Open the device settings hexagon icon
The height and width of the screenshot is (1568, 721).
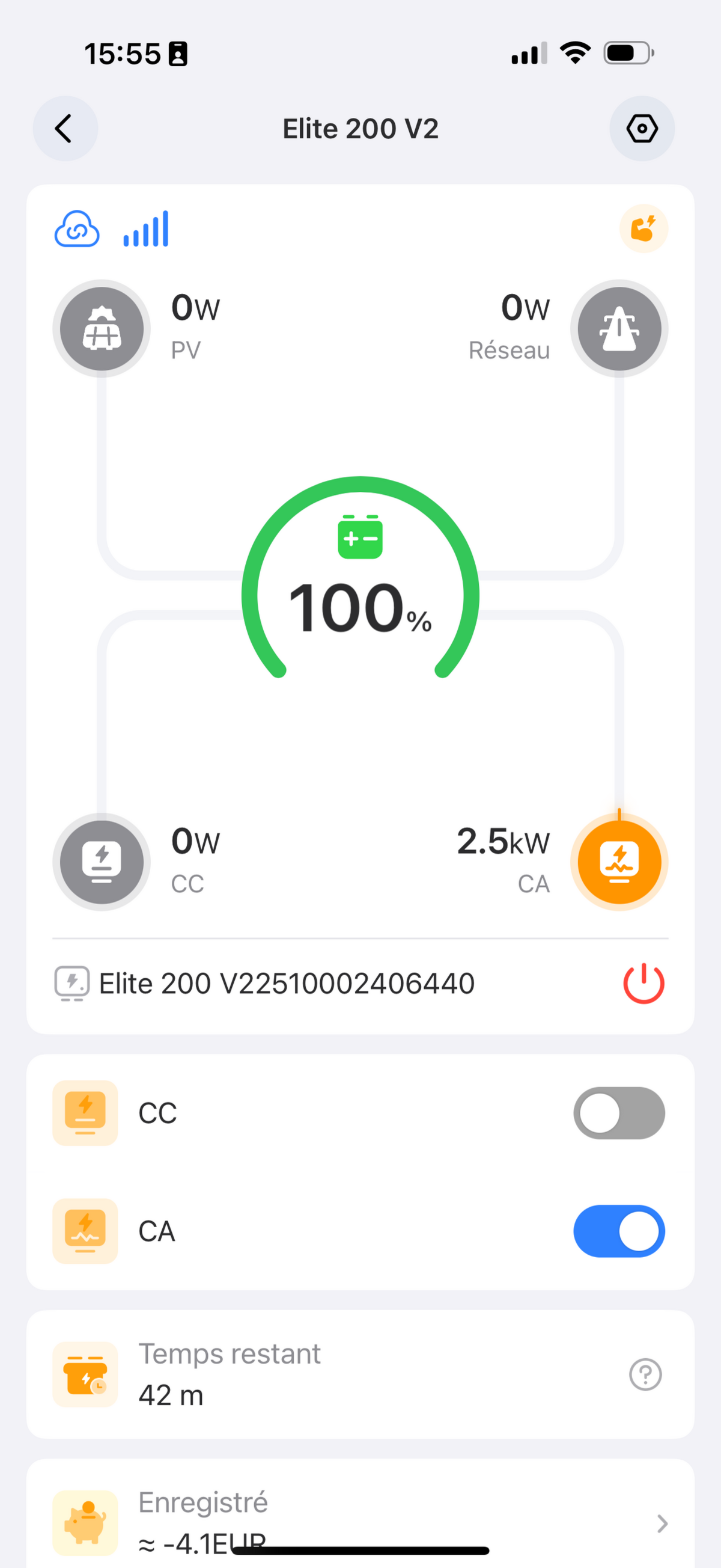tap(642, 129)
